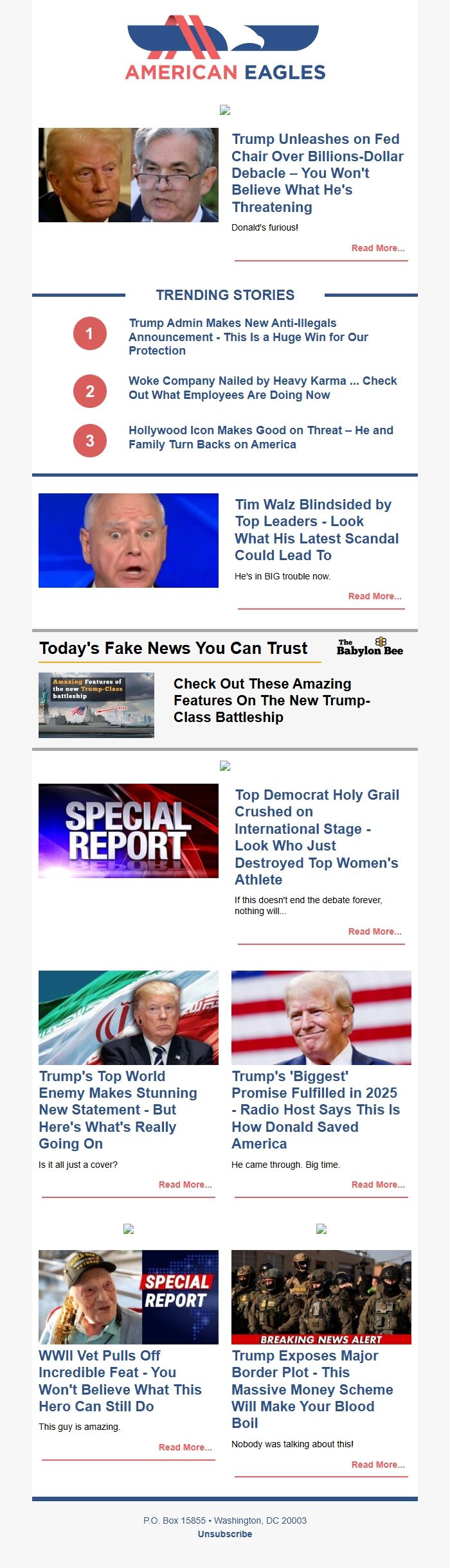Open the Trump-Class Battleship Babylon Bee article
450x1568 pixels.
[271, 700]
